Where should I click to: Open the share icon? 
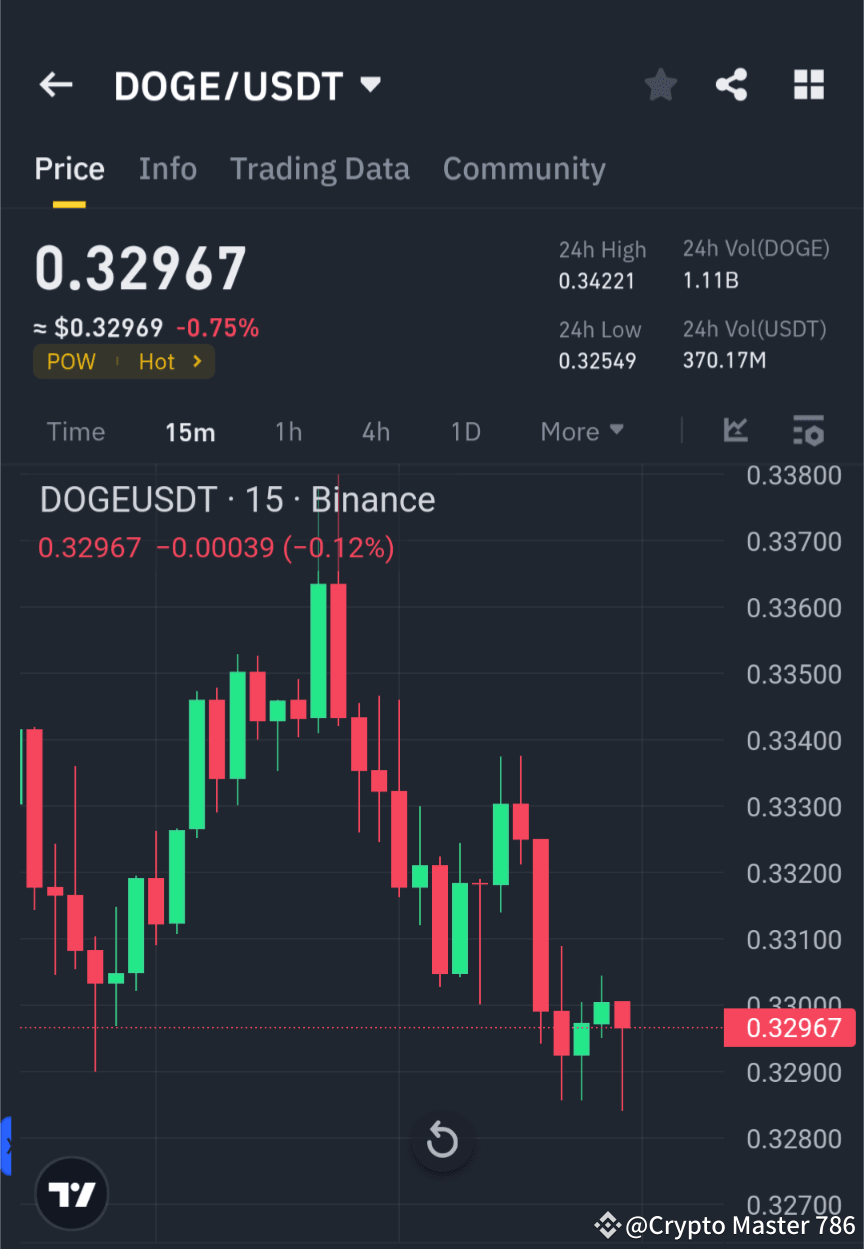(732, 85)
